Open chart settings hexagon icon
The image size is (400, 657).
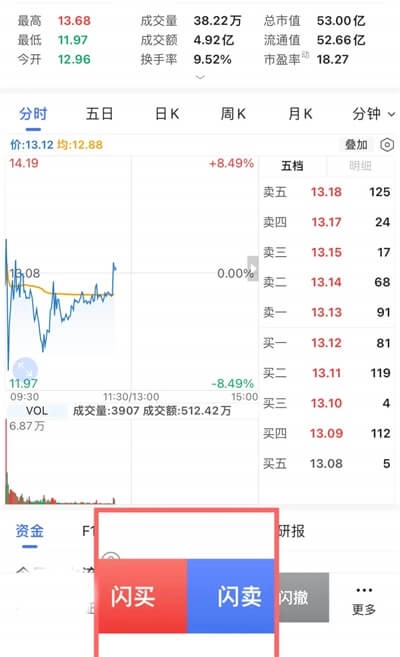[387, 145]
